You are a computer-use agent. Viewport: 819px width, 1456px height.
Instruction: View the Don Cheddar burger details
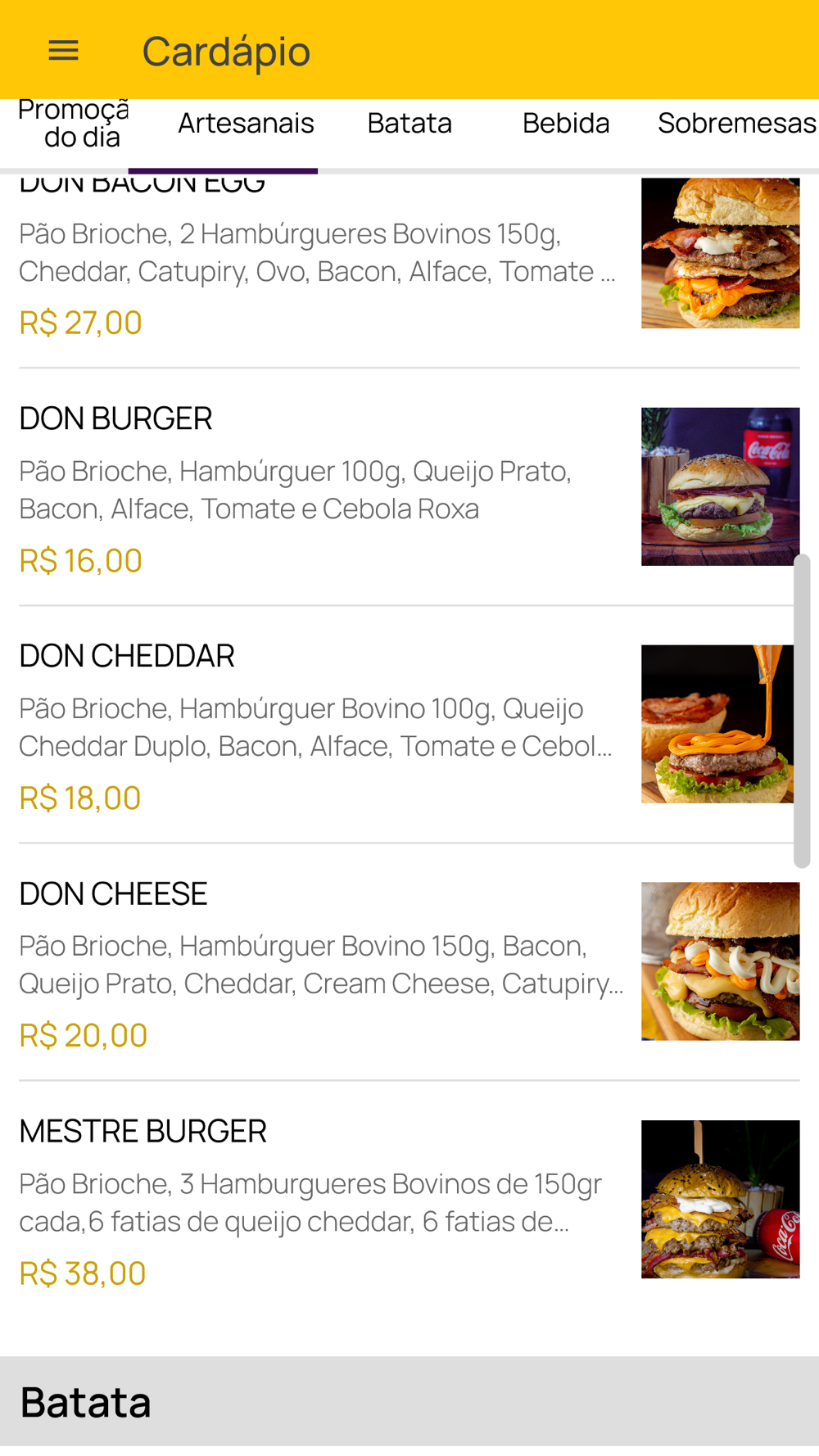click(x=328, y=726)
